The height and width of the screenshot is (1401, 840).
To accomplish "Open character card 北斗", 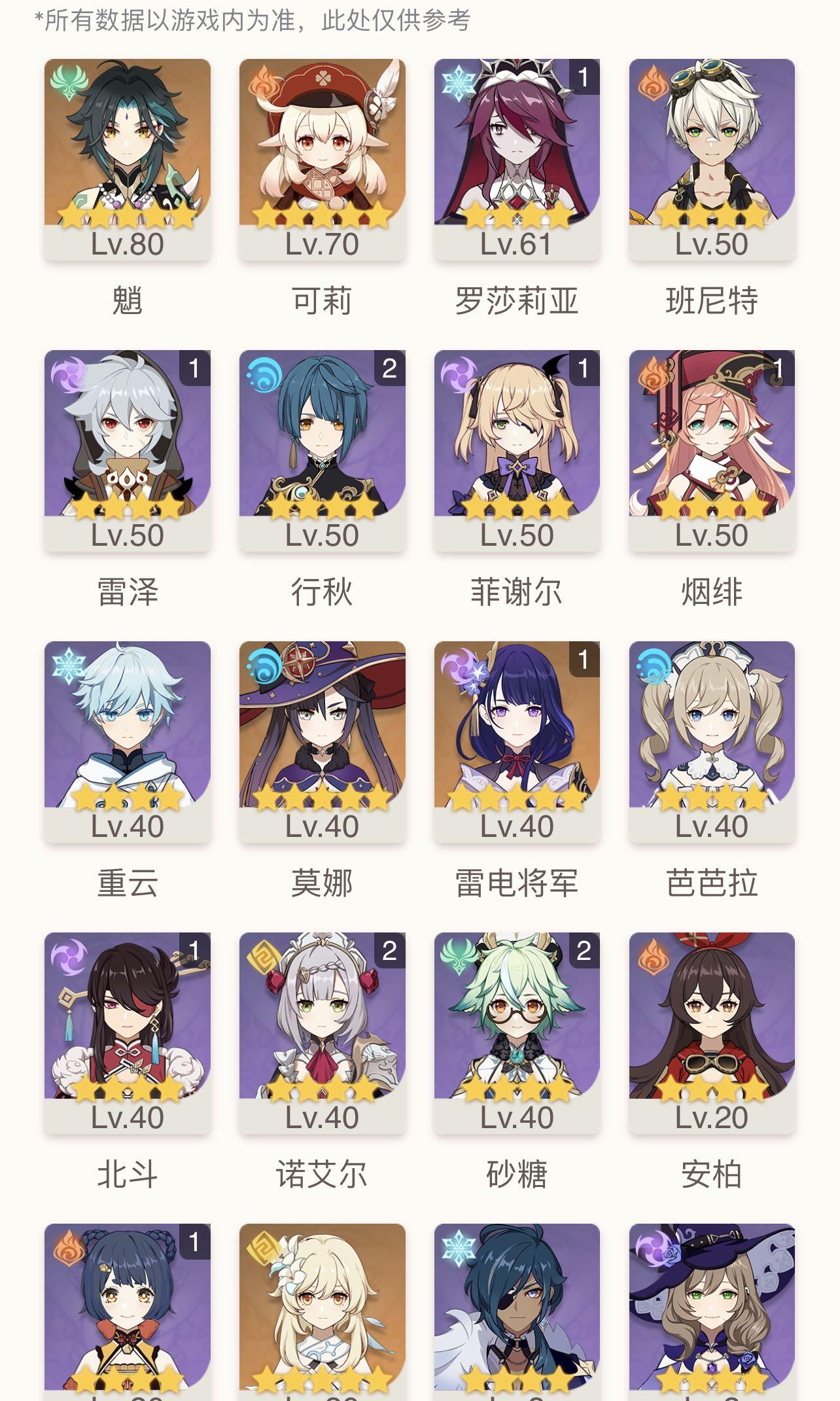I will pyautogui.click(x=128, y=1031).
